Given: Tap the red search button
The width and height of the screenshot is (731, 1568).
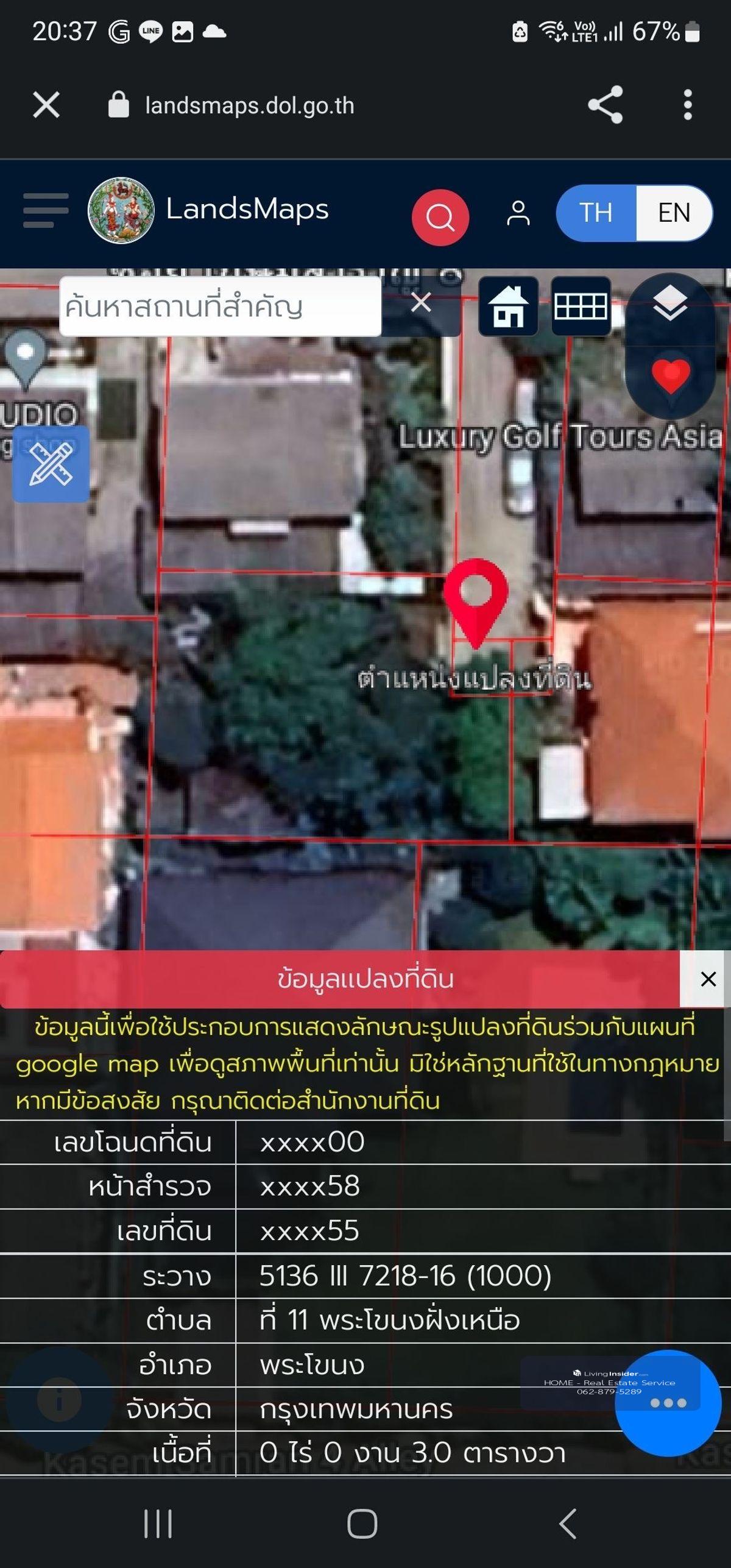Looking at the screenshot, I should tap(440, 217).
